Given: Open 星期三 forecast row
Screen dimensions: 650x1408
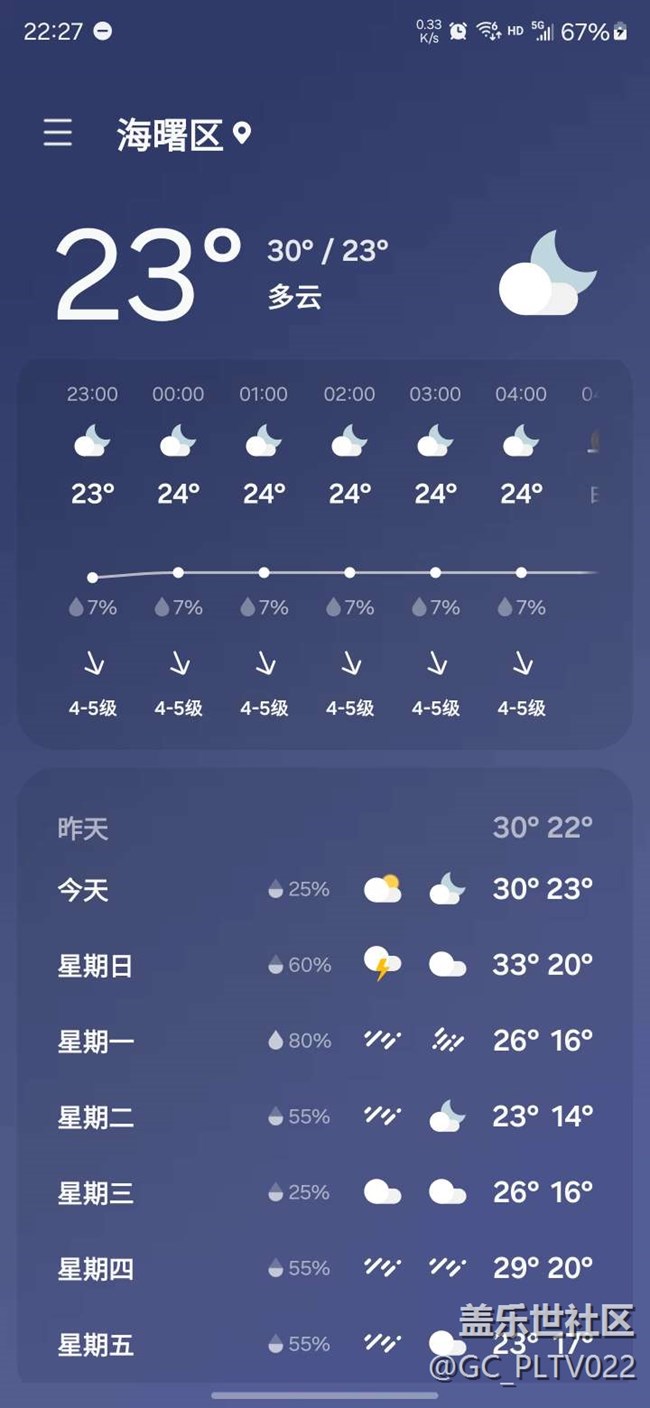Looking at the screenshot, I should click(325, 1192).
